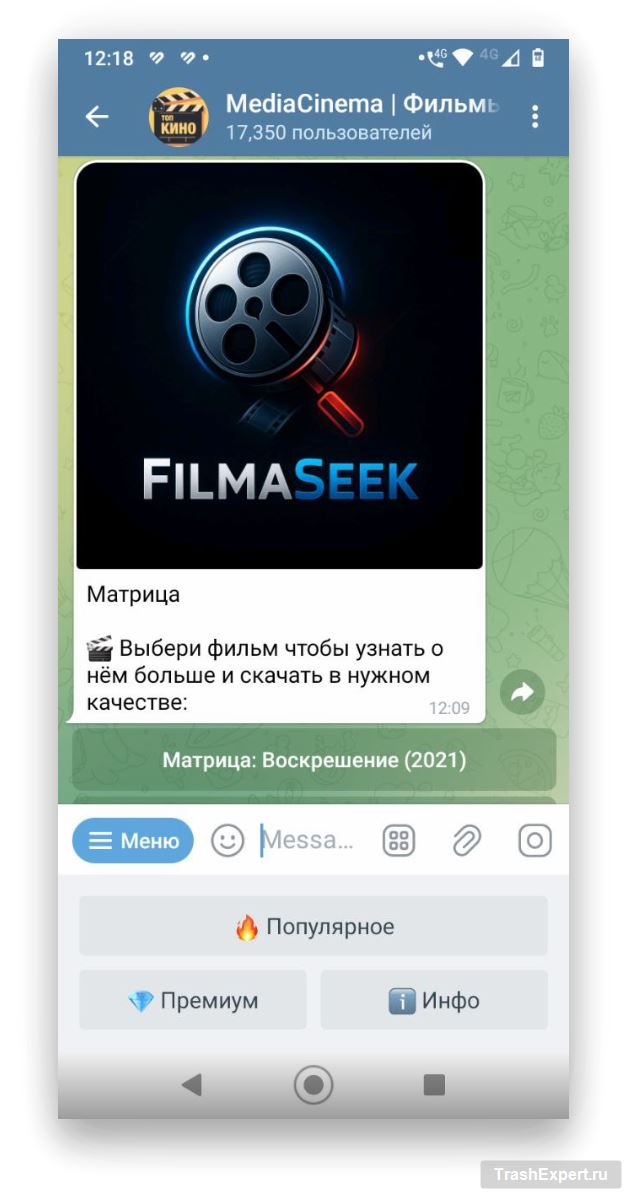Open the FilmaSeek image in message
The width and height of the screenshot is (627, 1194).
click(x=280, y=365)
